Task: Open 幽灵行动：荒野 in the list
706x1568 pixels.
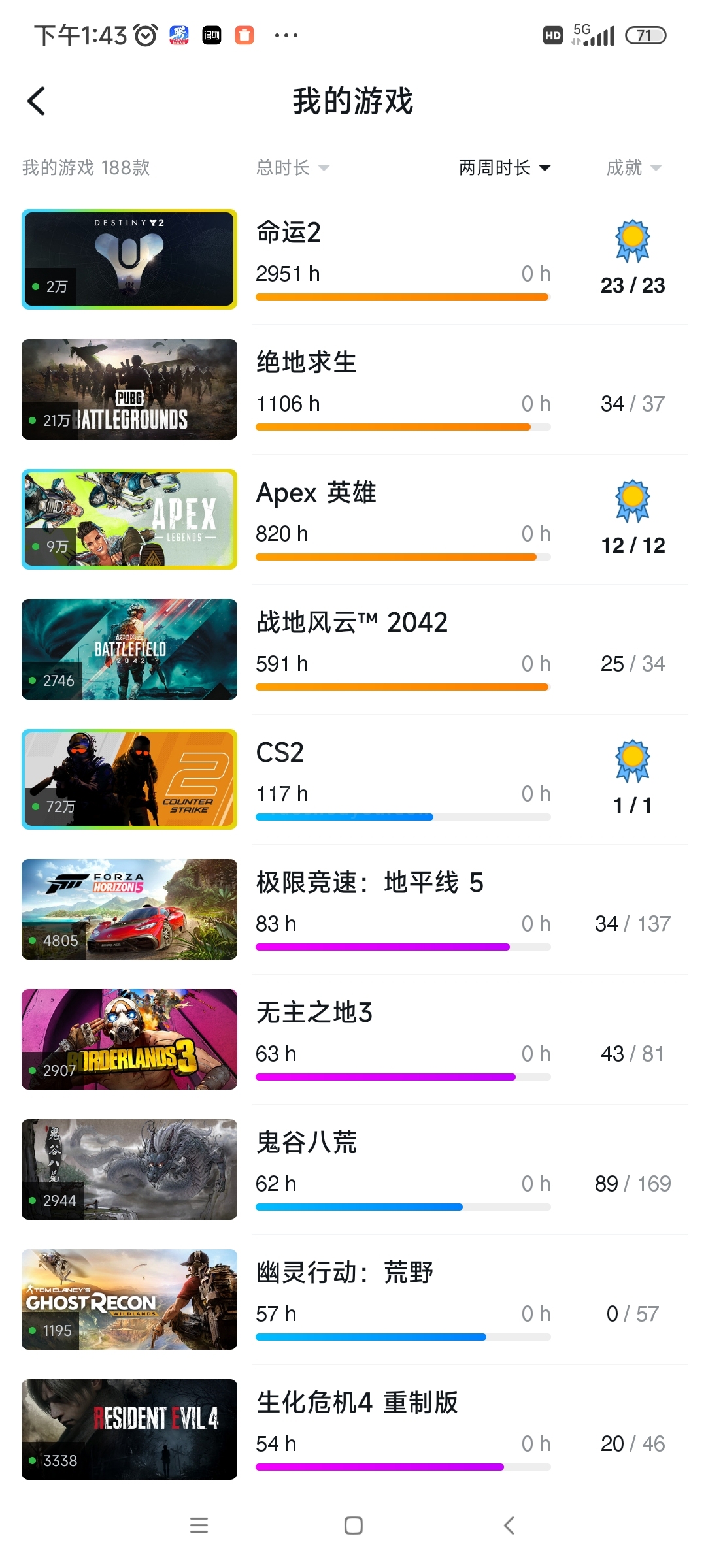Action: tap(353, 1299)
